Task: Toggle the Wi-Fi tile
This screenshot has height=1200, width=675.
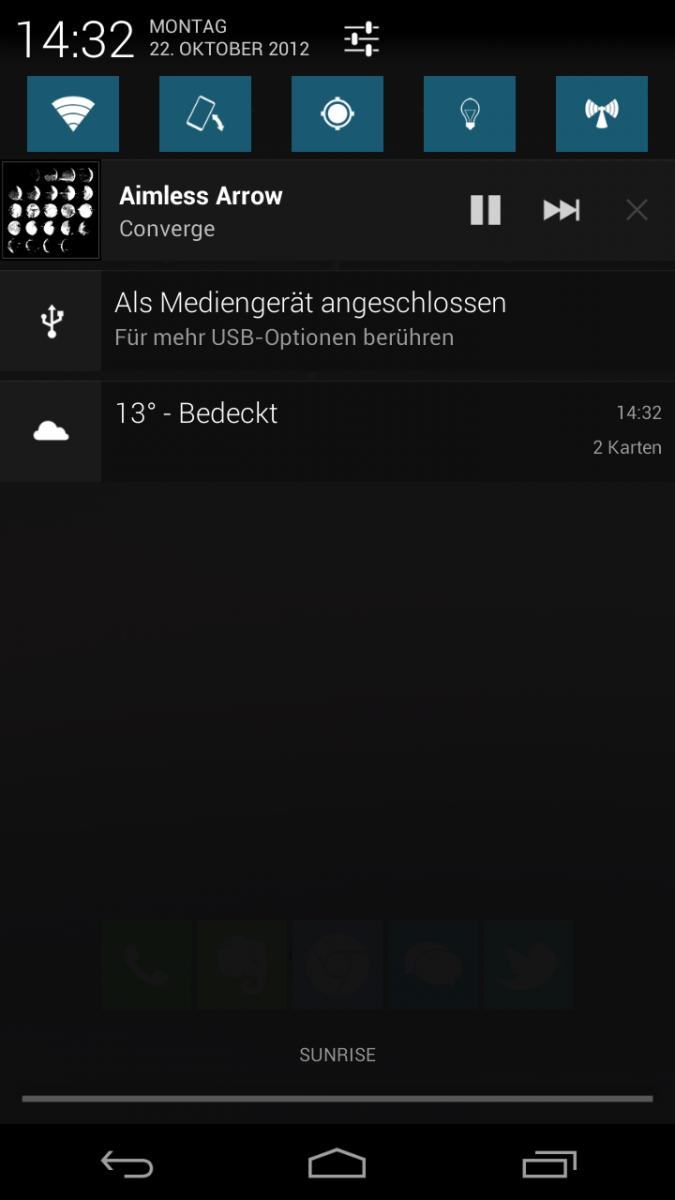Action: pyautogui.click(x=73, y=114)
